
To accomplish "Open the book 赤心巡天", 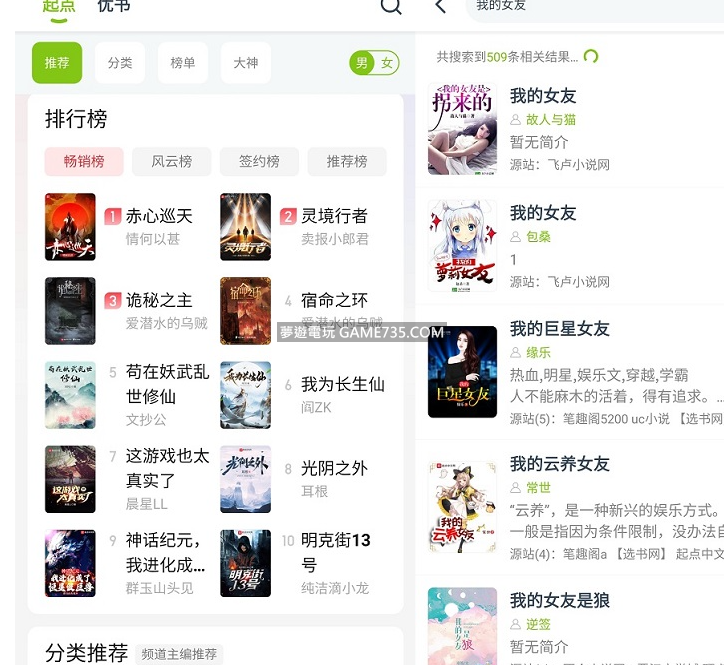I will point(159,216).
